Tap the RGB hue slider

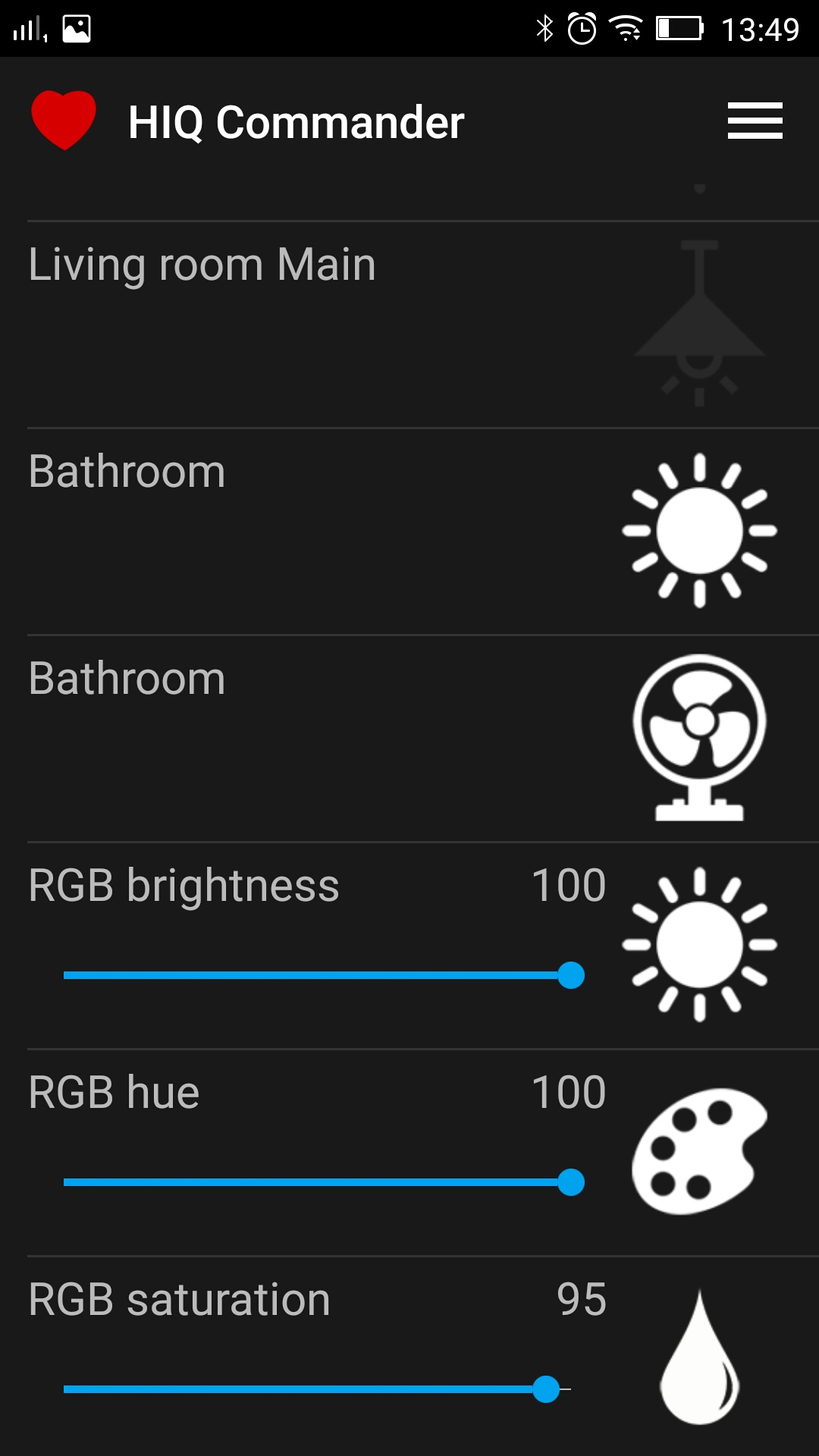click(x=318, y=1182)
